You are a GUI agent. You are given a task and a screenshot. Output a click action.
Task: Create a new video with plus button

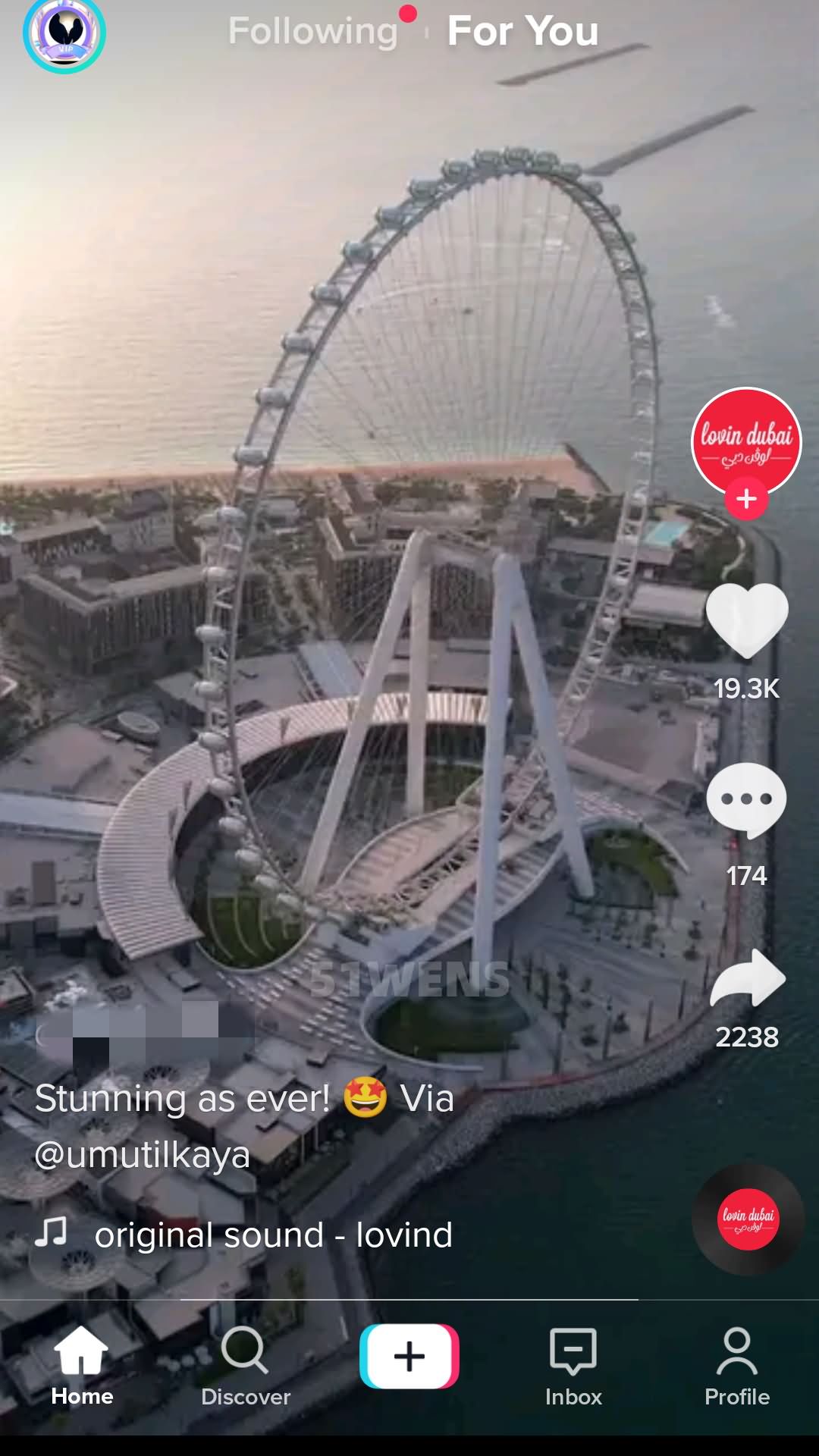(x=409, y=1357)
